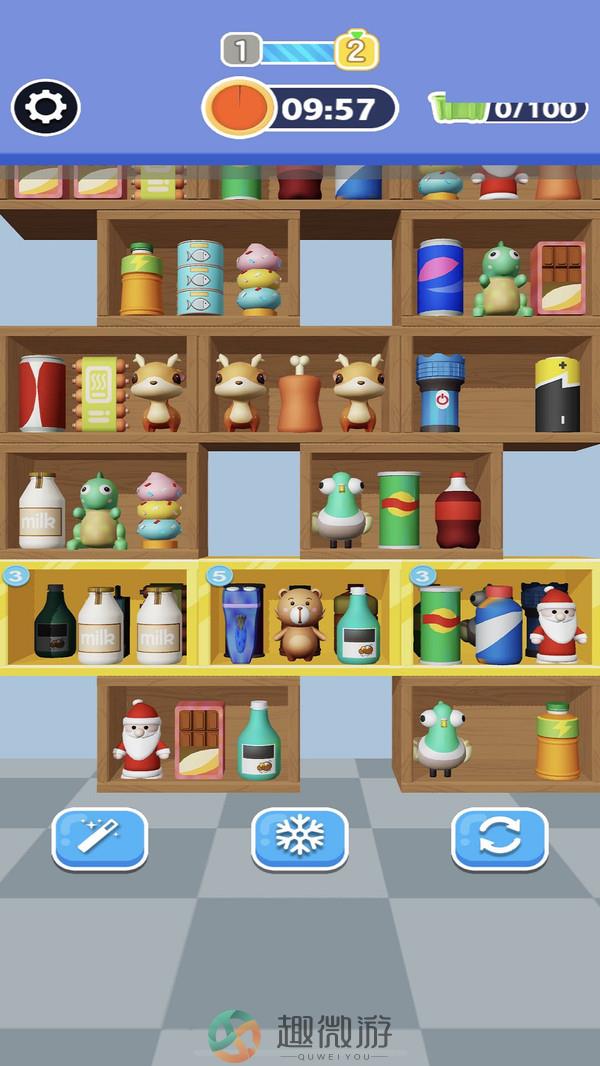The width and height of the screenshot is (600, 1066).
Task: Pick the pigeon on the bottom shelf
Action: click(x=440, y=738)
